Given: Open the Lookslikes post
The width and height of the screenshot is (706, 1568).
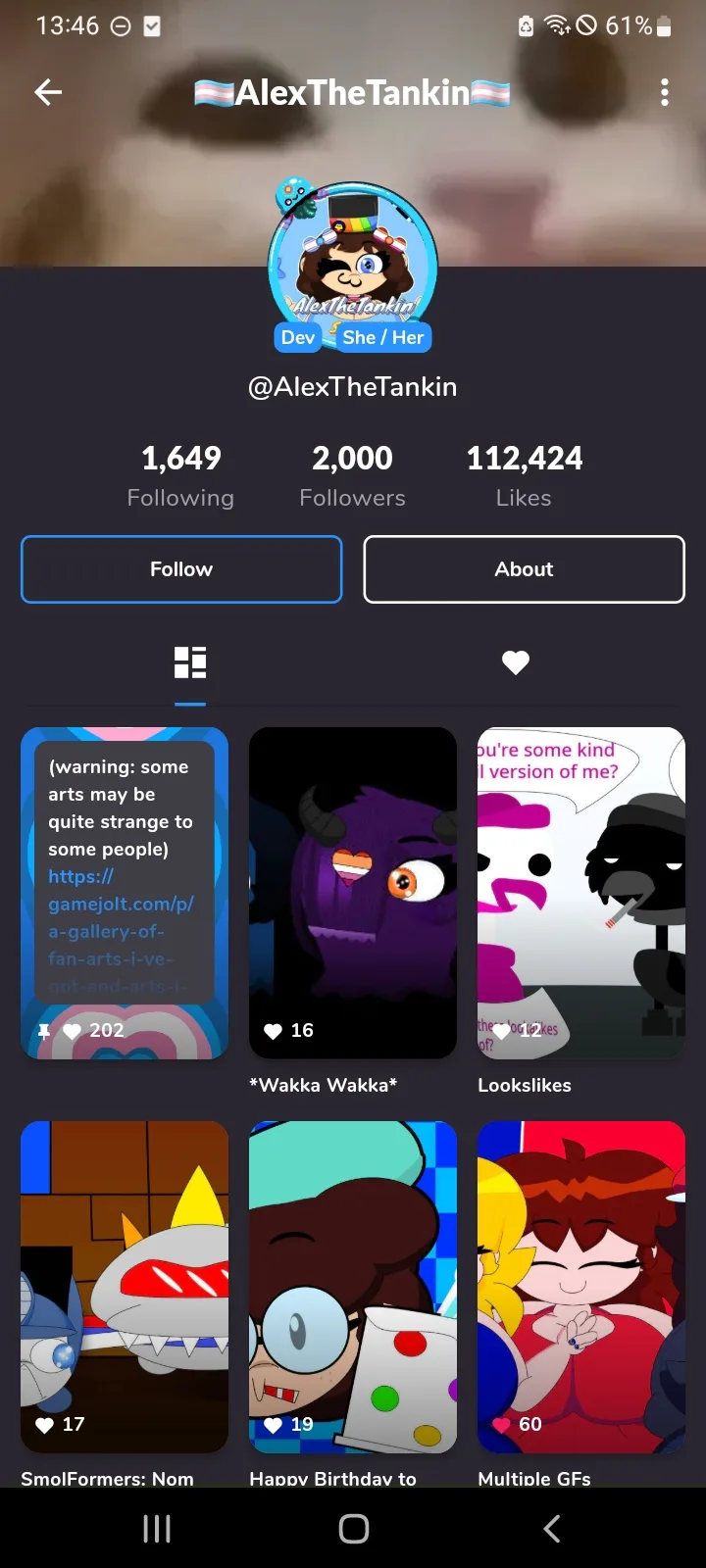Looking at the screenshot, I should pyautogui.click(x=581, y=893).
